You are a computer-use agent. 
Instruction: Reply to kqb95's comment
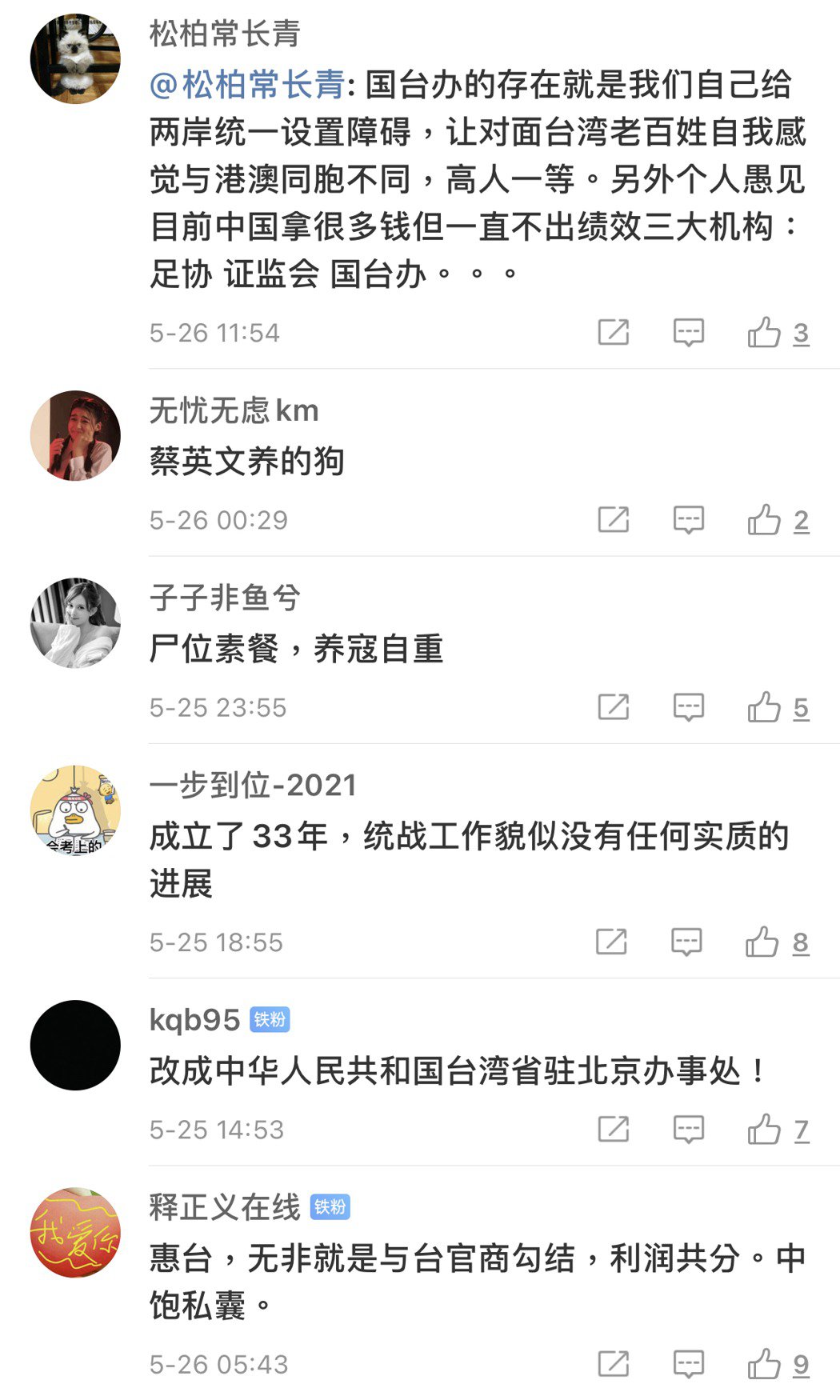click(688, 1130)
